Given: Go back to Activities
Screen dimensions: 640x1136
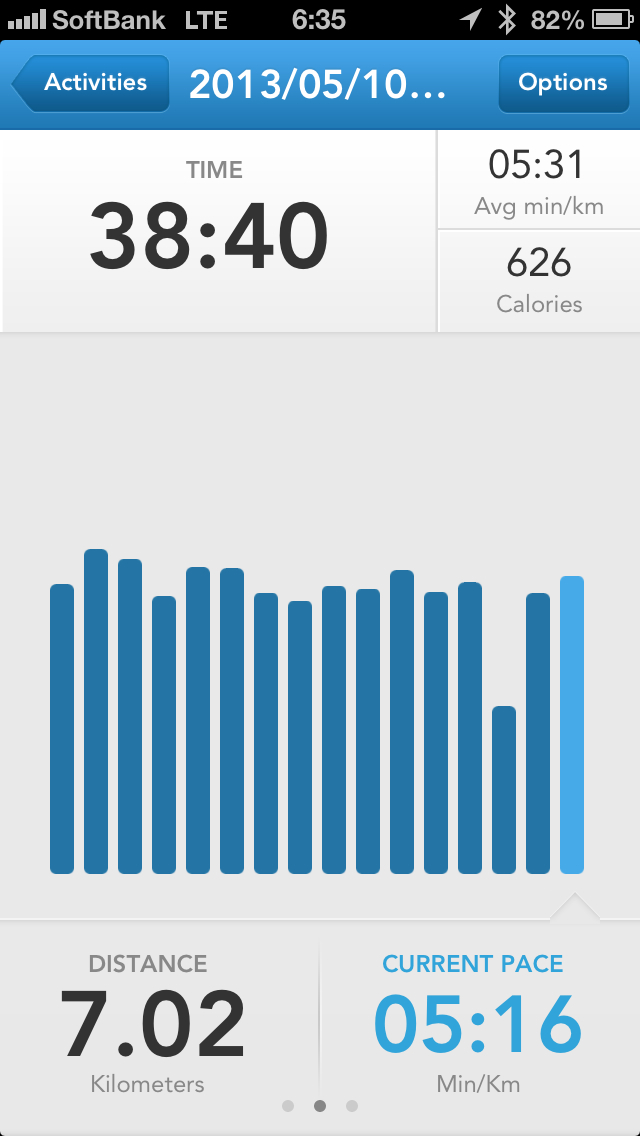Looking at the screenshot, I should point(88,83).
